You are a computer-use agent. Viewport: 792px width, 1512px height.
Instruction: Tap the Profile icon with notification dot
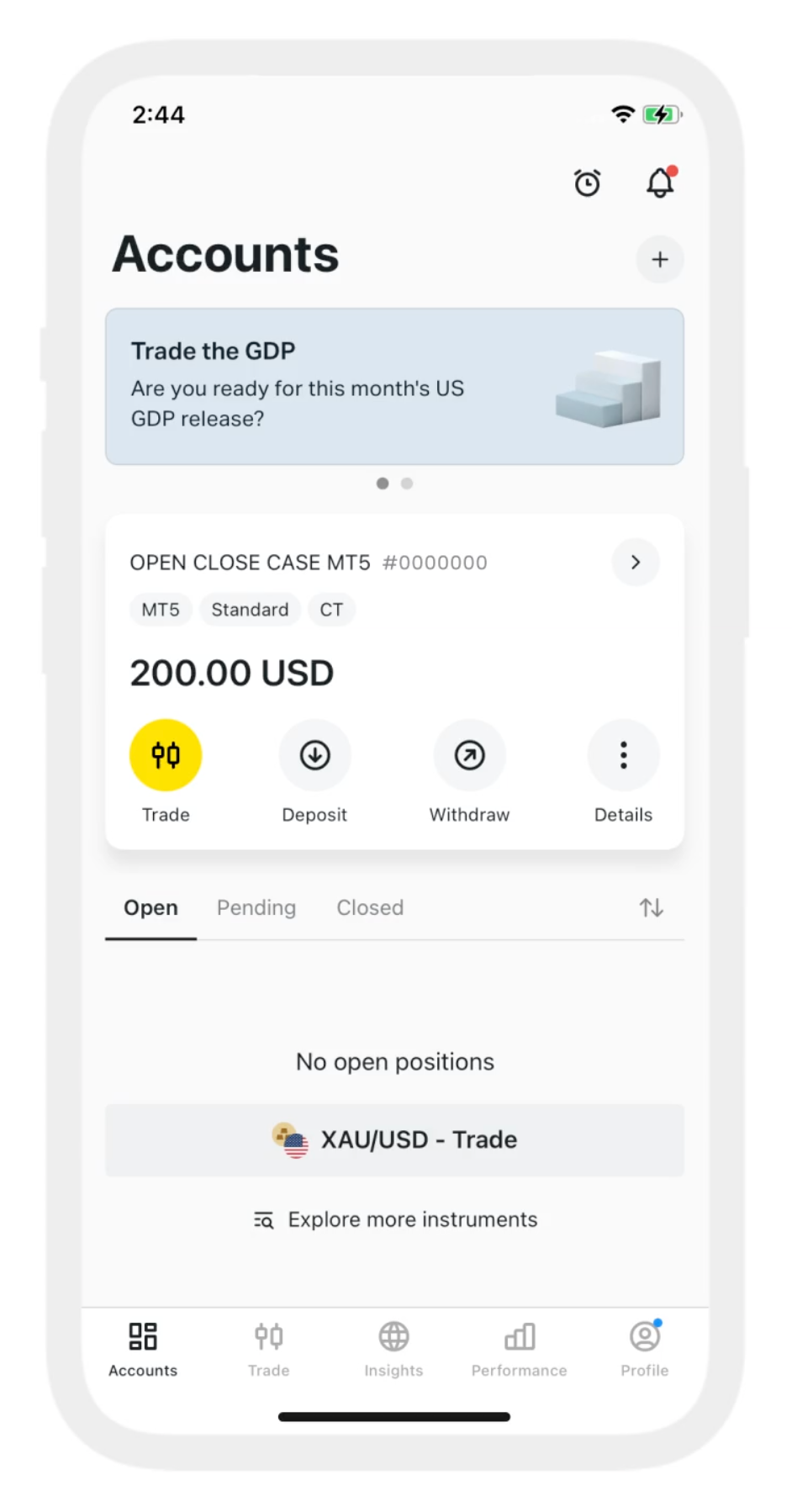point(644,1336)
